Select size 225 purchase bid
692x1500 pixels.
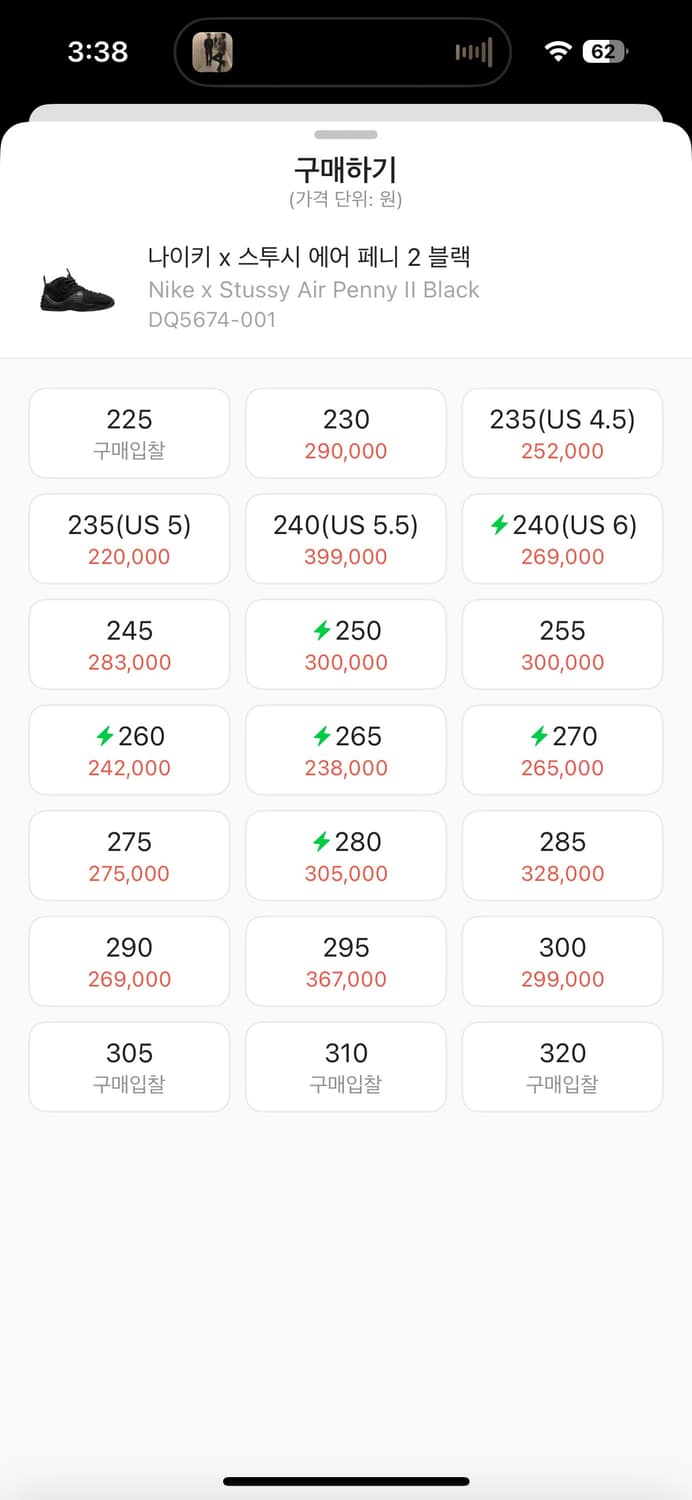point(129,433)
